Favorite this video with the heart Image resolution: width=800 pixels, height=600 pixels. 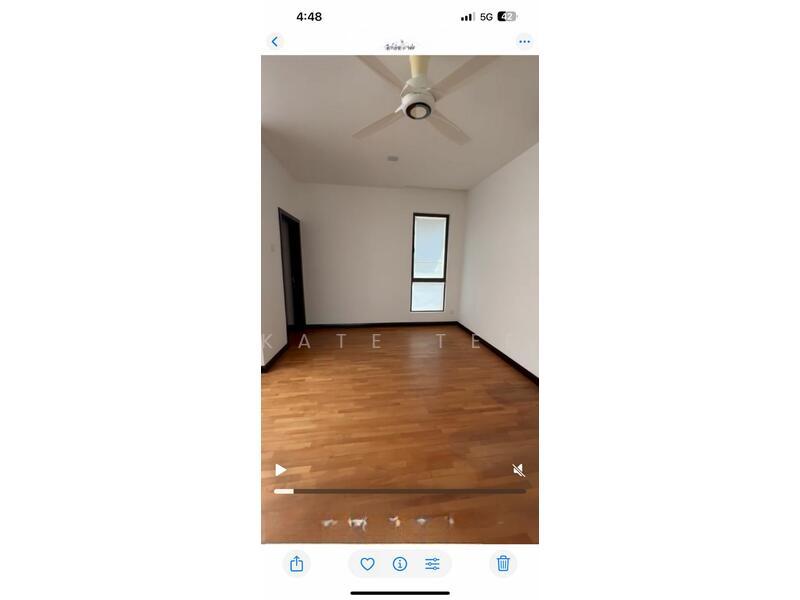[x=367, y=564]
